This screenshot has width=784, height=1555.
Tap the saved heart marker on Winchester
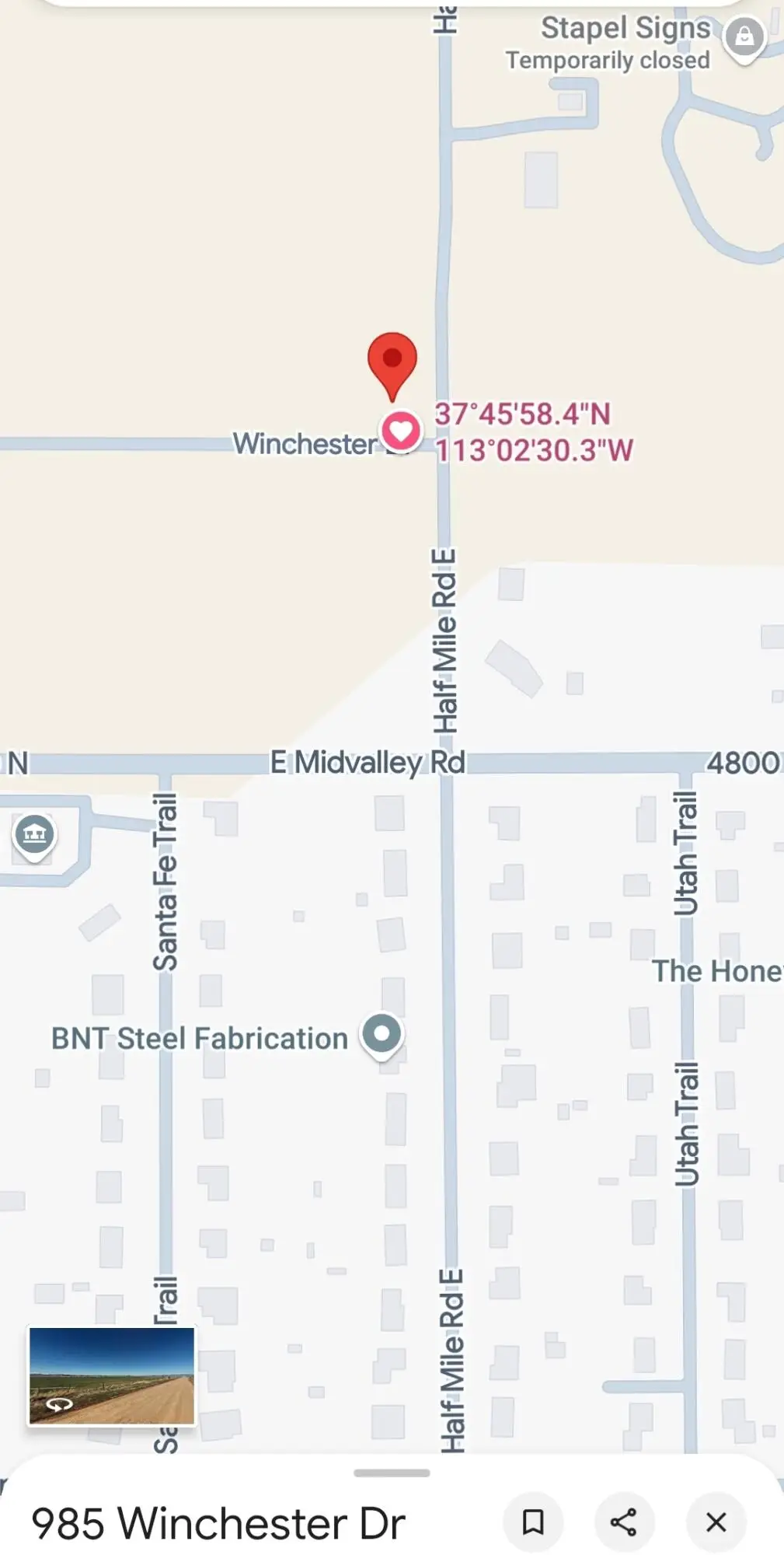point(400,431)
